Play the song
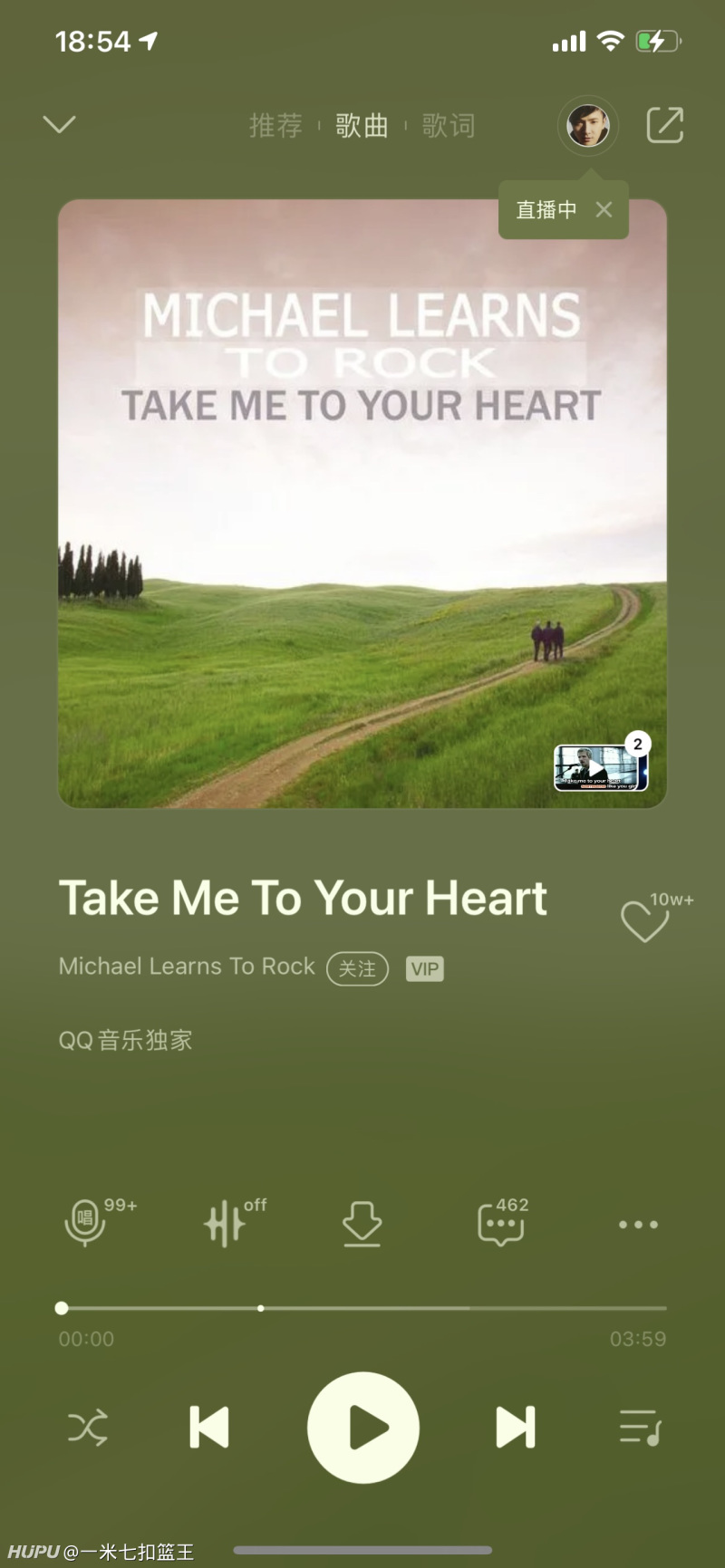Image resolution: width=725 pixels, height=1568 pixels. pyautogui.click(x=363, y=1427)
